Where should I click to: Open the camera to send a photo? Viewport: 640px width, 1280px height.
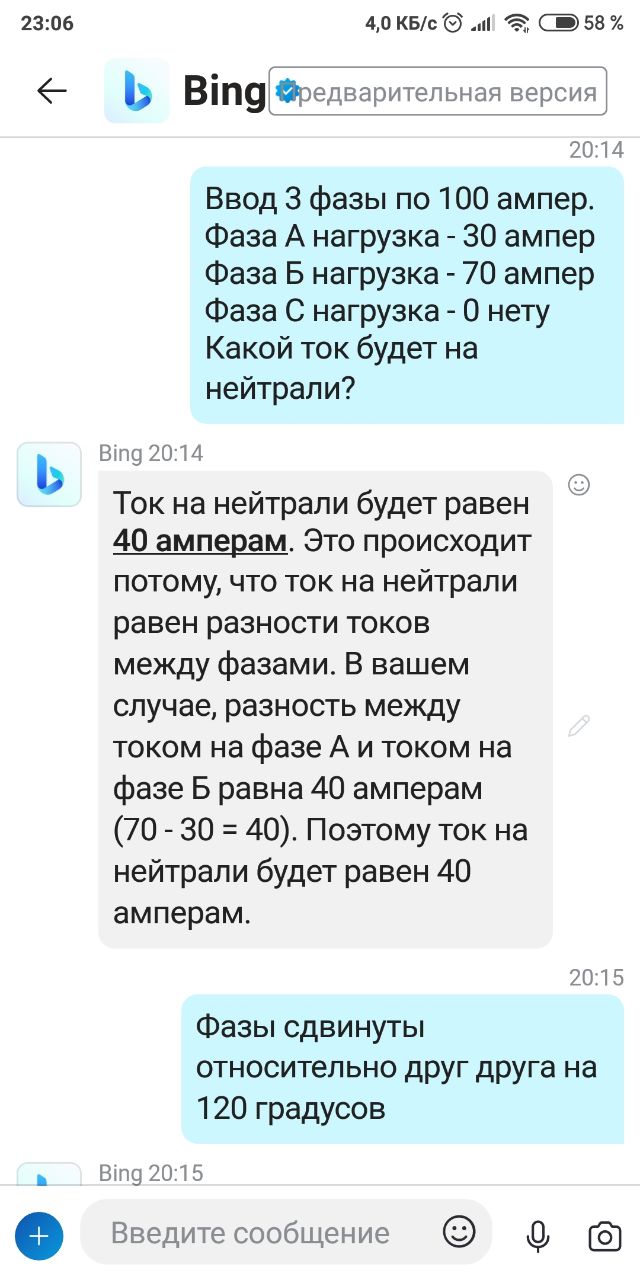604,1237
